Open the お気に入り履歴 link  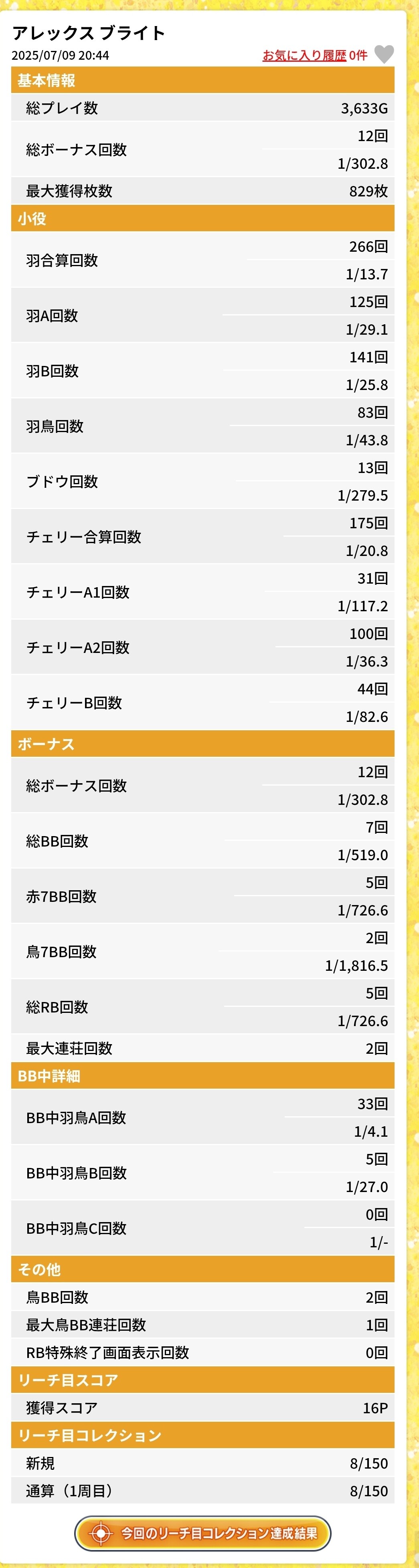pyautogui.click(x=304, y=55)
